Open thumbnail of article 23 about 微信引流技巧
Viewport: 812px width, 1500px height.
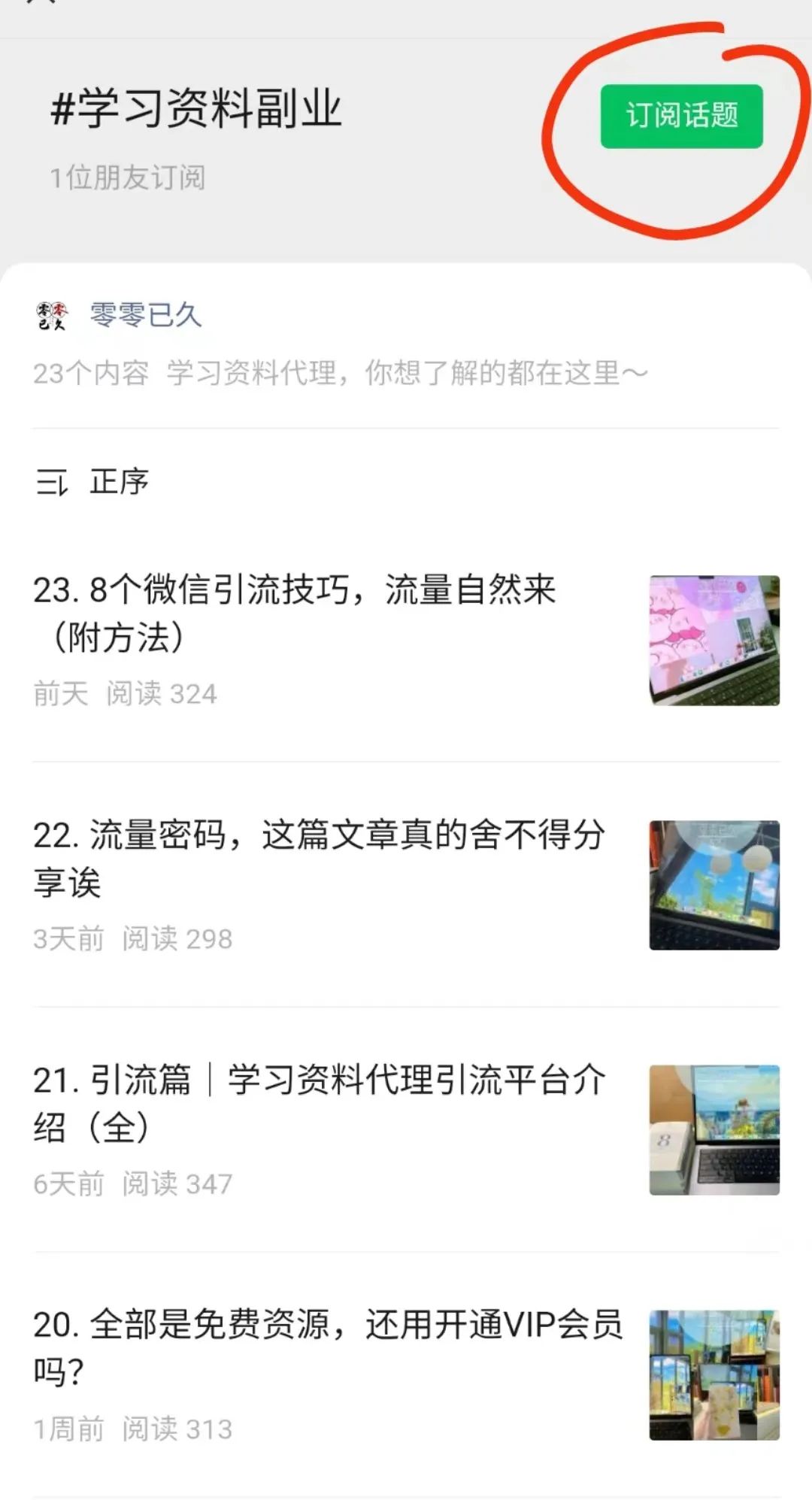coord(713,641)
